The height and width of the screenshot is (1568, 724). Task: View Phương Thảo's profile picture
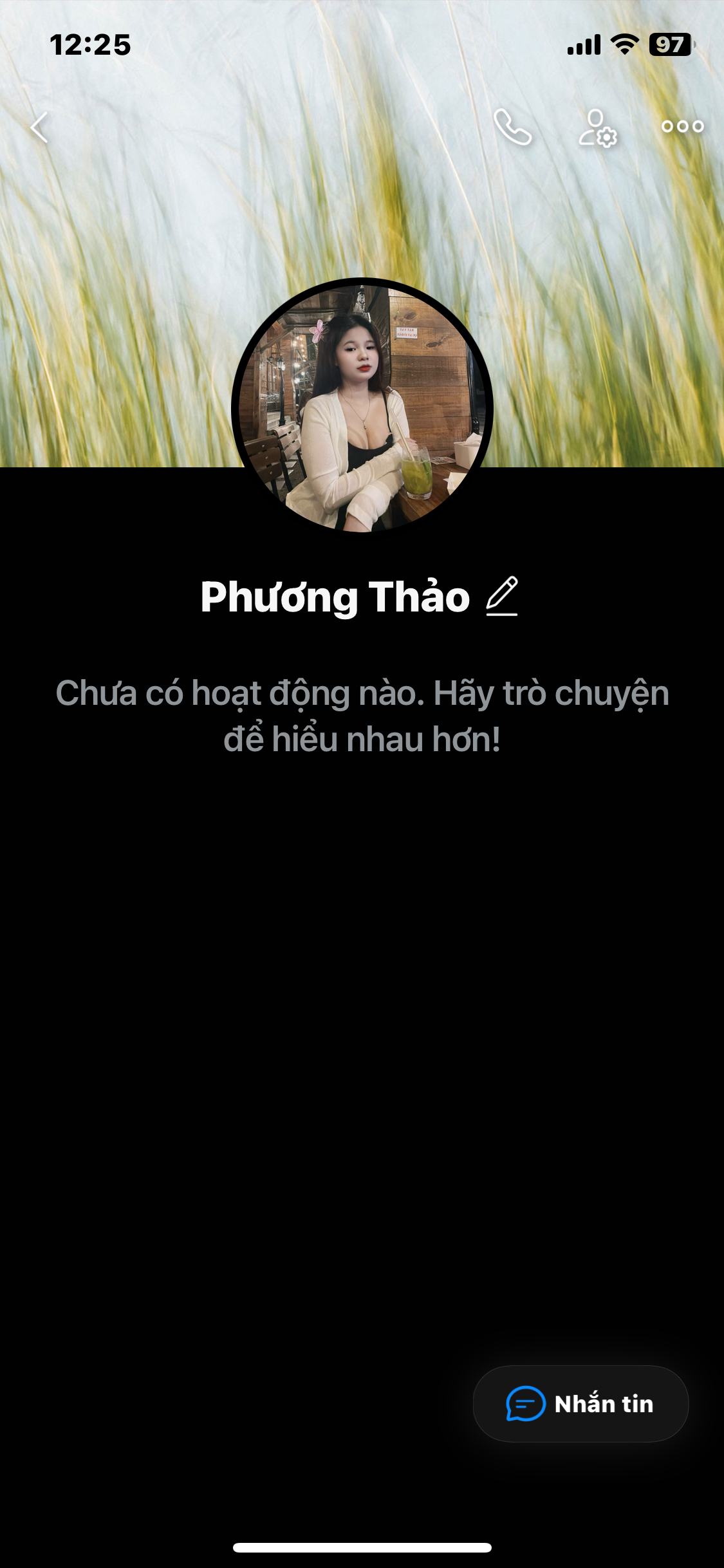point(362,406)
